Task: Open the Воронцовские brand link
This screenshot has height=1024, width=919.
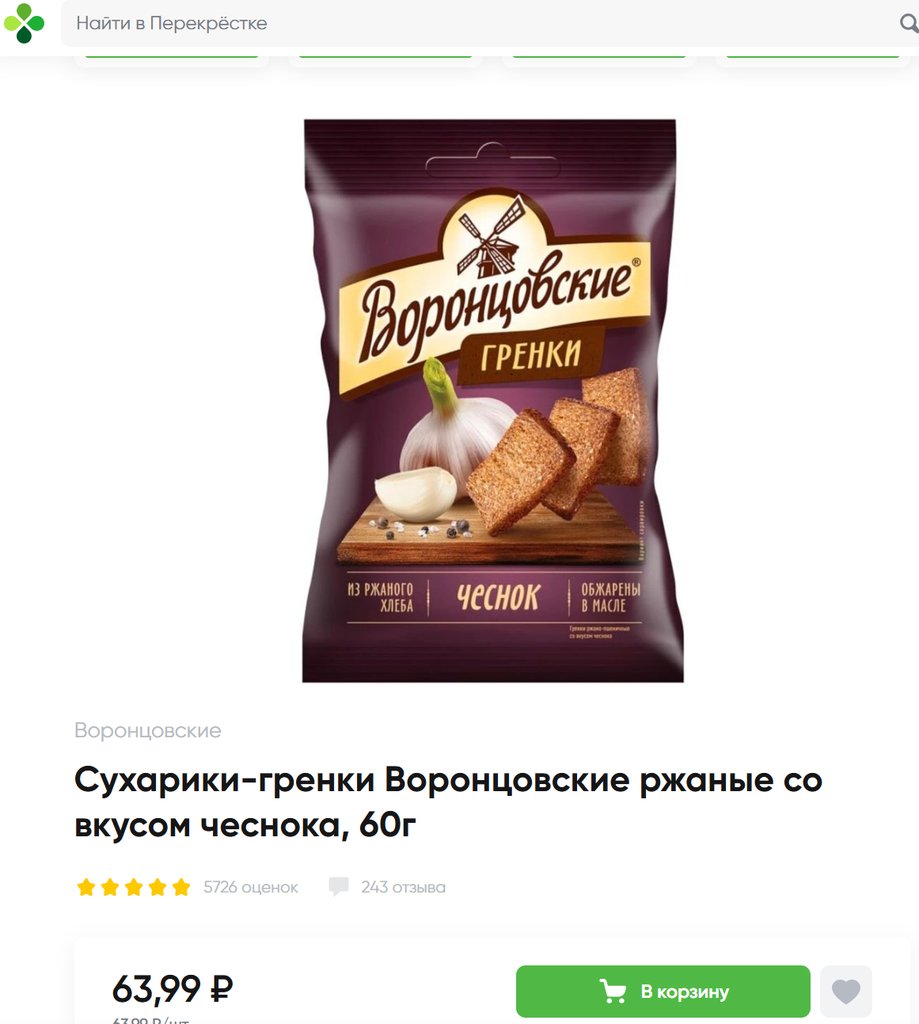Action: [148, 730]
